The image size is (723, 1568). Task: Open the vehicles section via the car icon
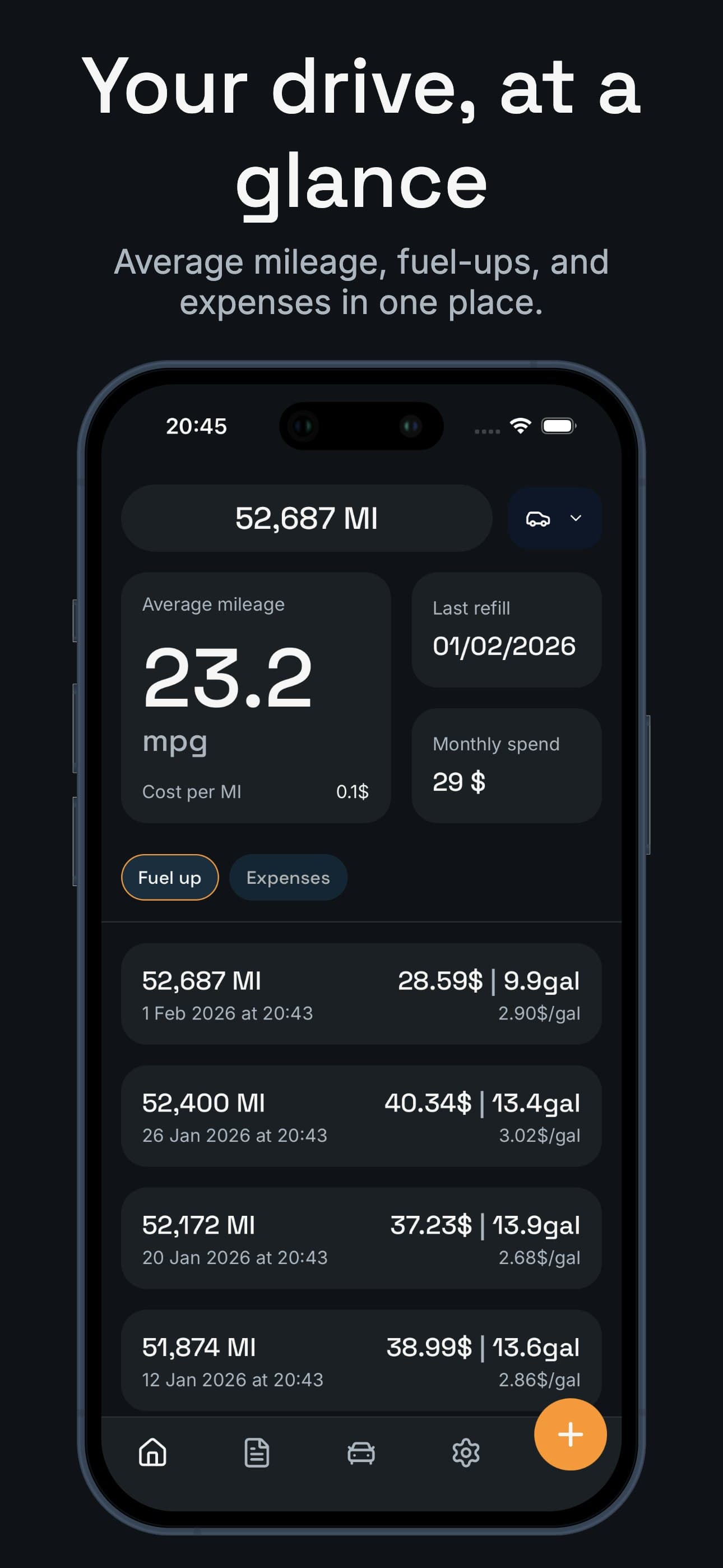pos(361,1454)
